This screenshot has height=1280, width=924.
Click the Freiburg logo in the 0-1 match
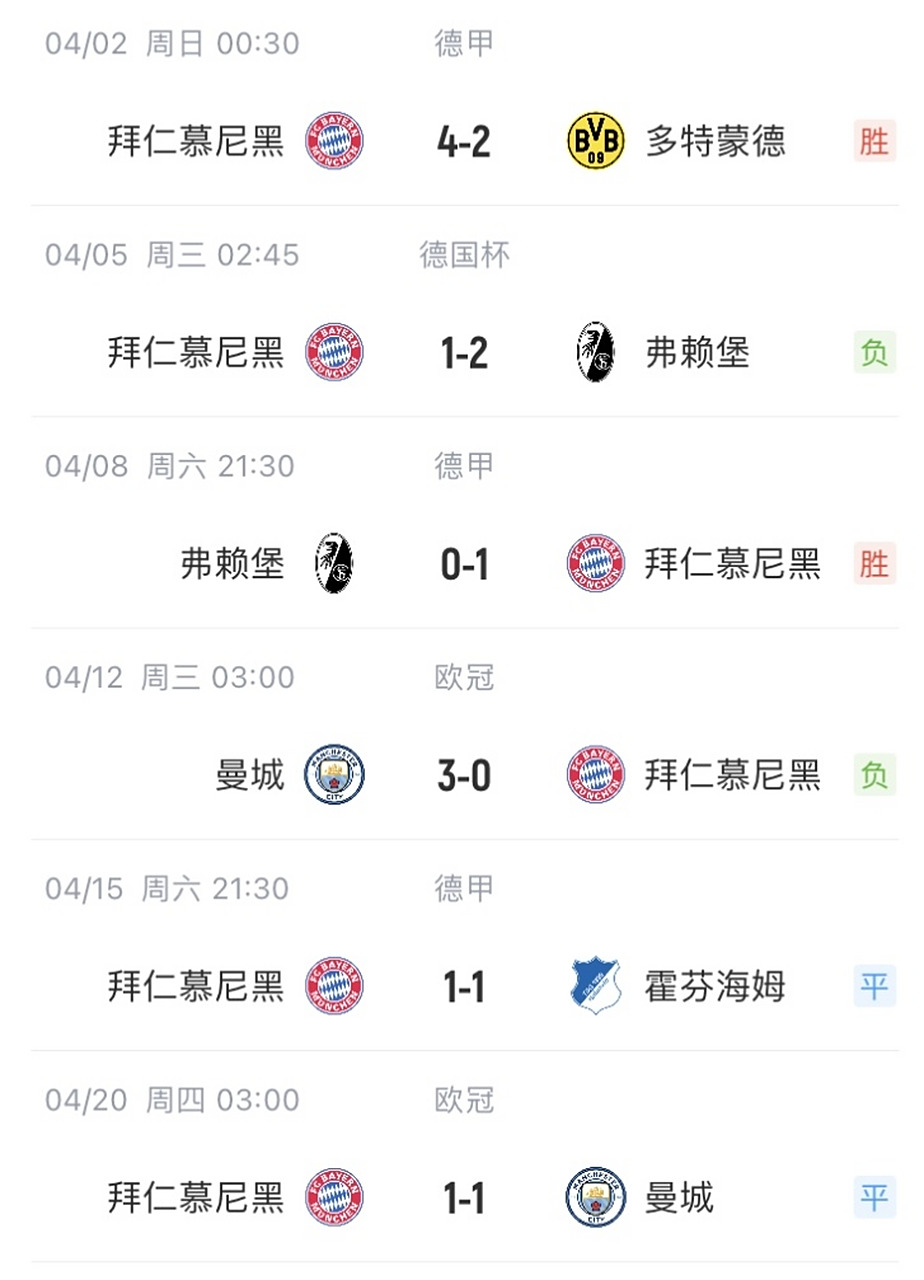pos(333,564)
